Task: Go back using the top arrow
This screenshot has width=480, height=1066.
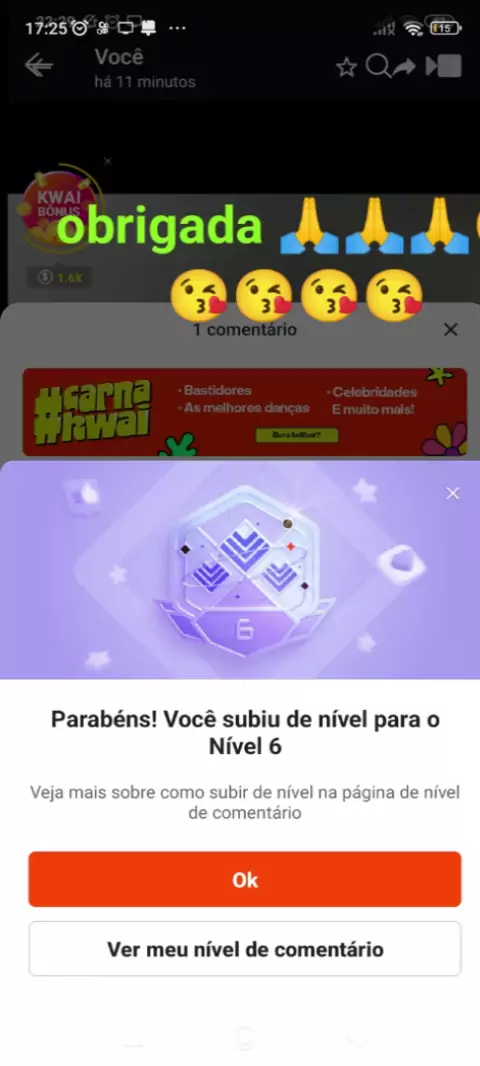Action: [39, 65]
